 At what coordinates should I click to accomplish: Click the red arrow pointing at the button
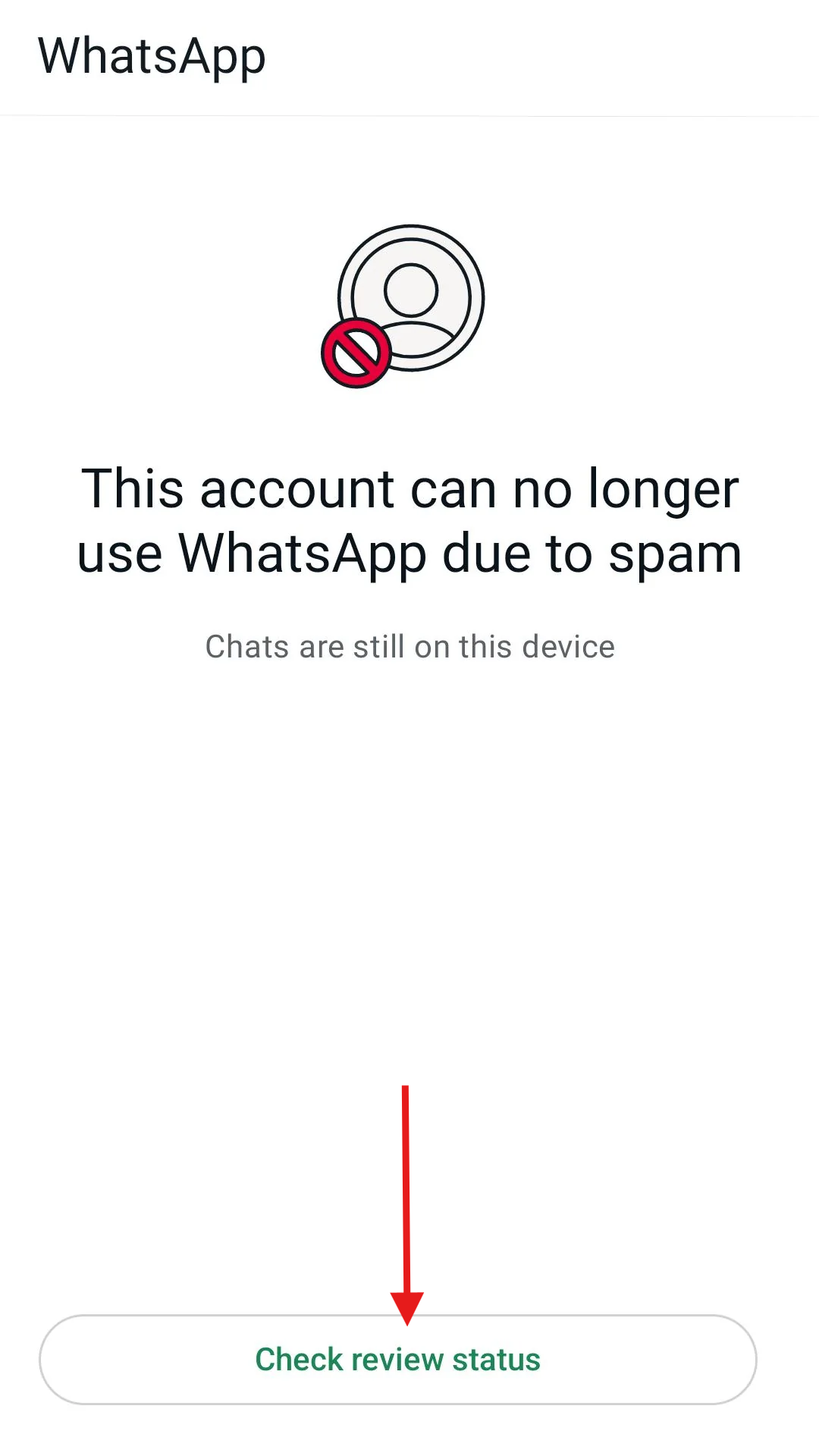pyautogui.click(x=407, y=1198)
